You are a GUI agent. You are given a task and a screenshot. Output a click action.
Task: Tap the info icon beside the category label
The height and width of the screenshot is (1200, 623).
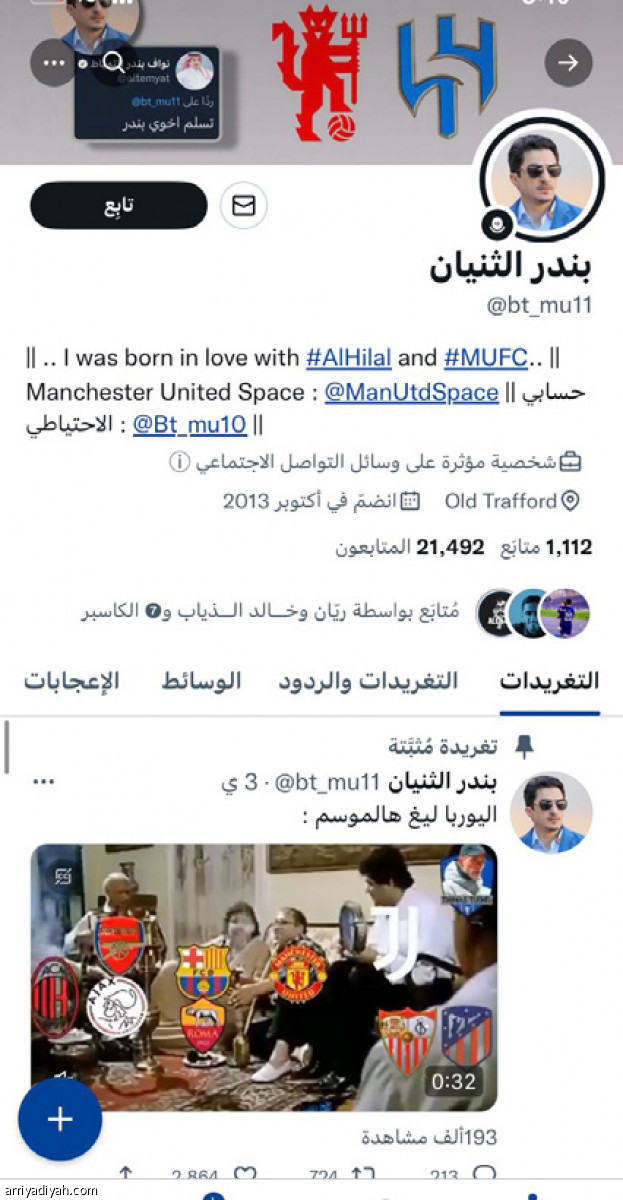coord(179,463)
